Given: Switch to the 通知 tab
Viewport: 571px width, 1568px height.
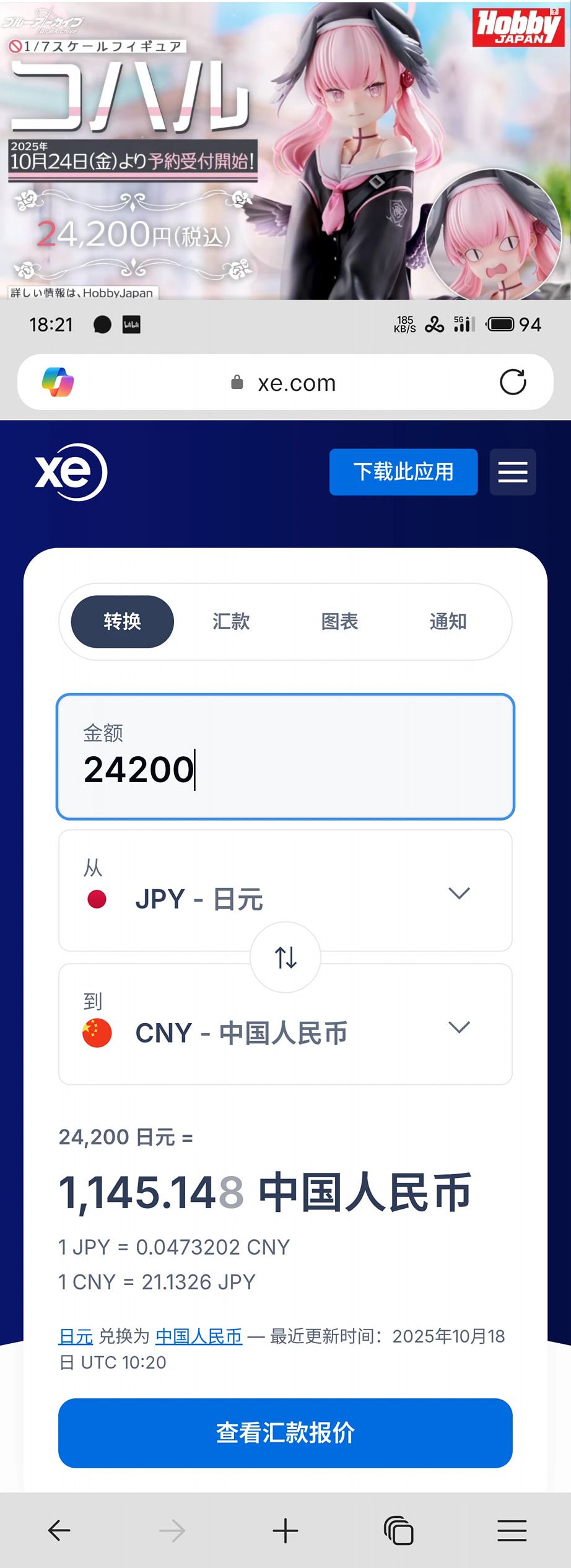Looking at the screenshot, I should [x=448, y=621].
